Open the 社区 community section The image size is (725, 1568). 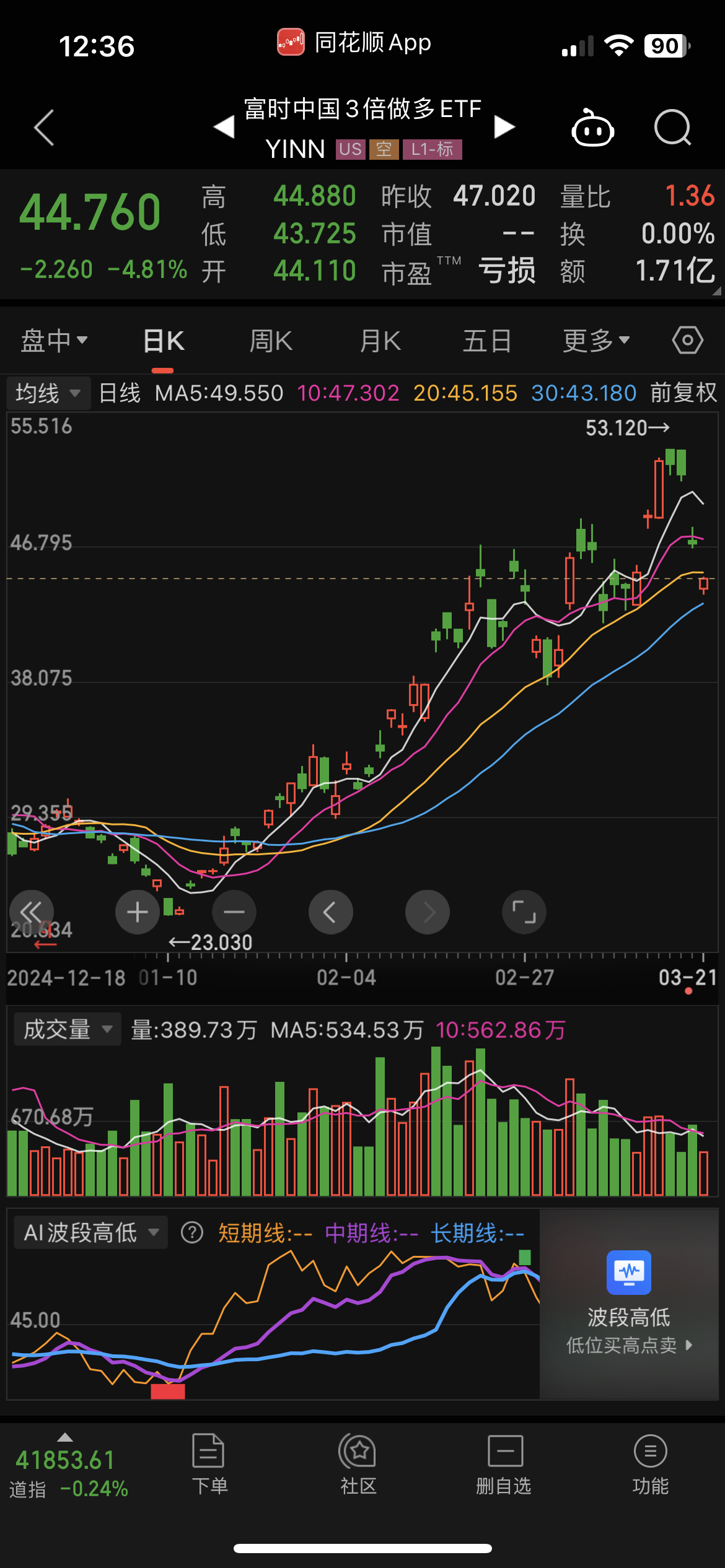358,1465
